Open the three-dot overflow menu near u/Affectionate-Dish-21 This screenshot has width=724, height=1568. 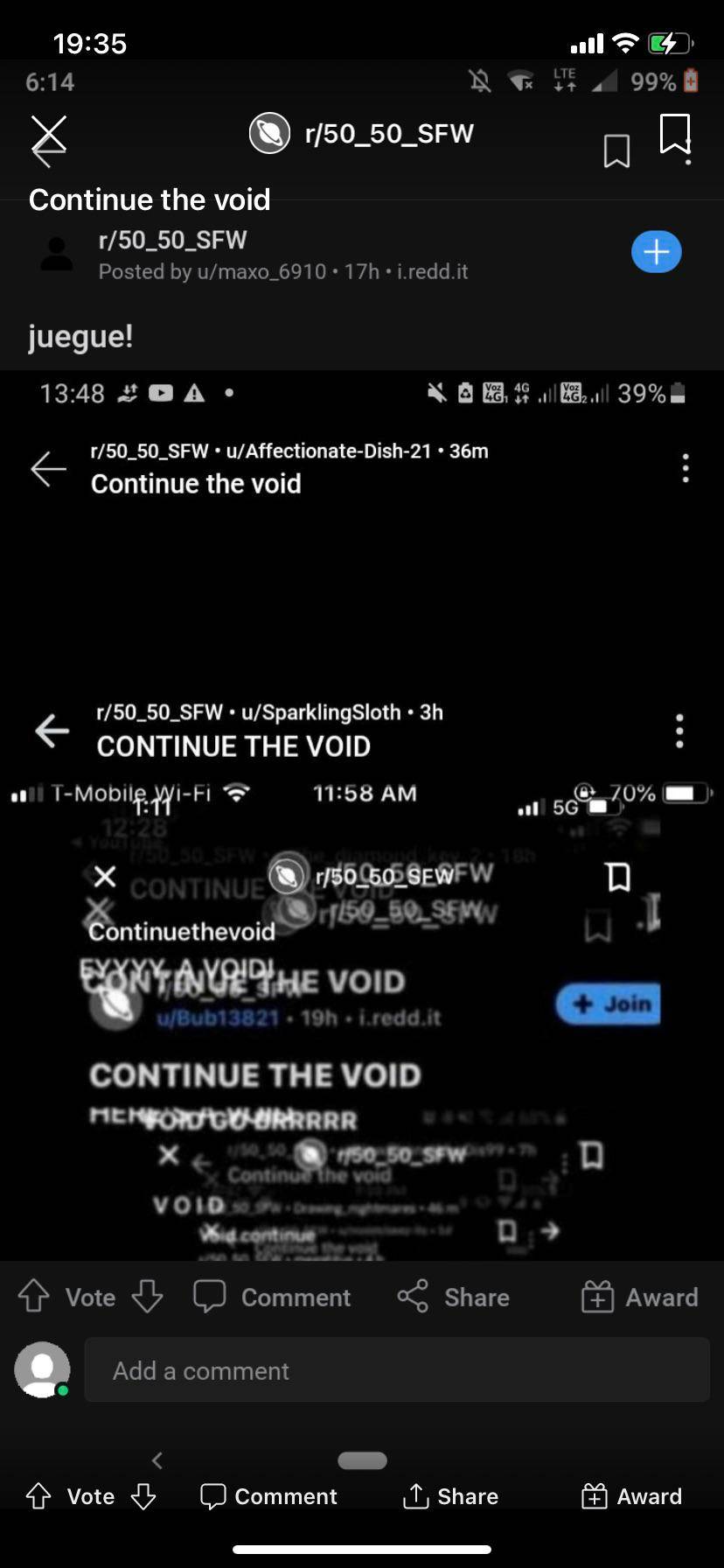pos(685,469)
